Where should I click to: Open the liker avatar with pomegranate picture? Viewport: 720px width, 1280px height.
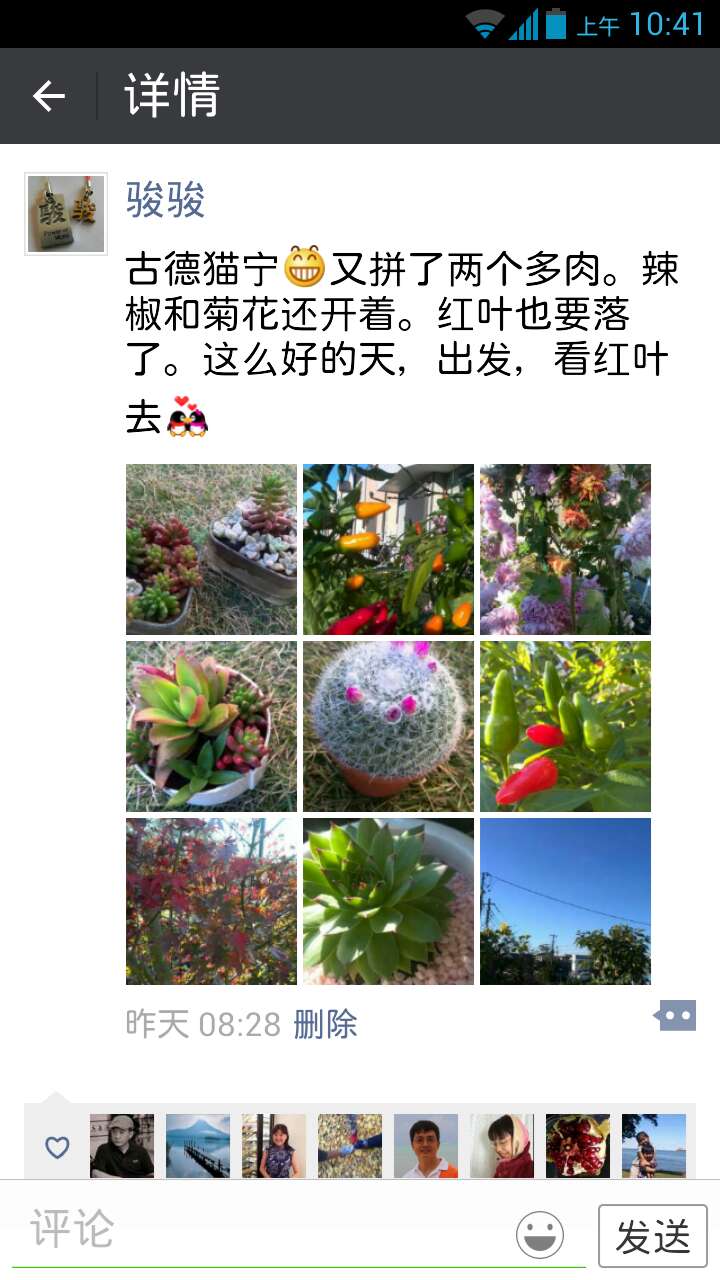[578, 1146]
